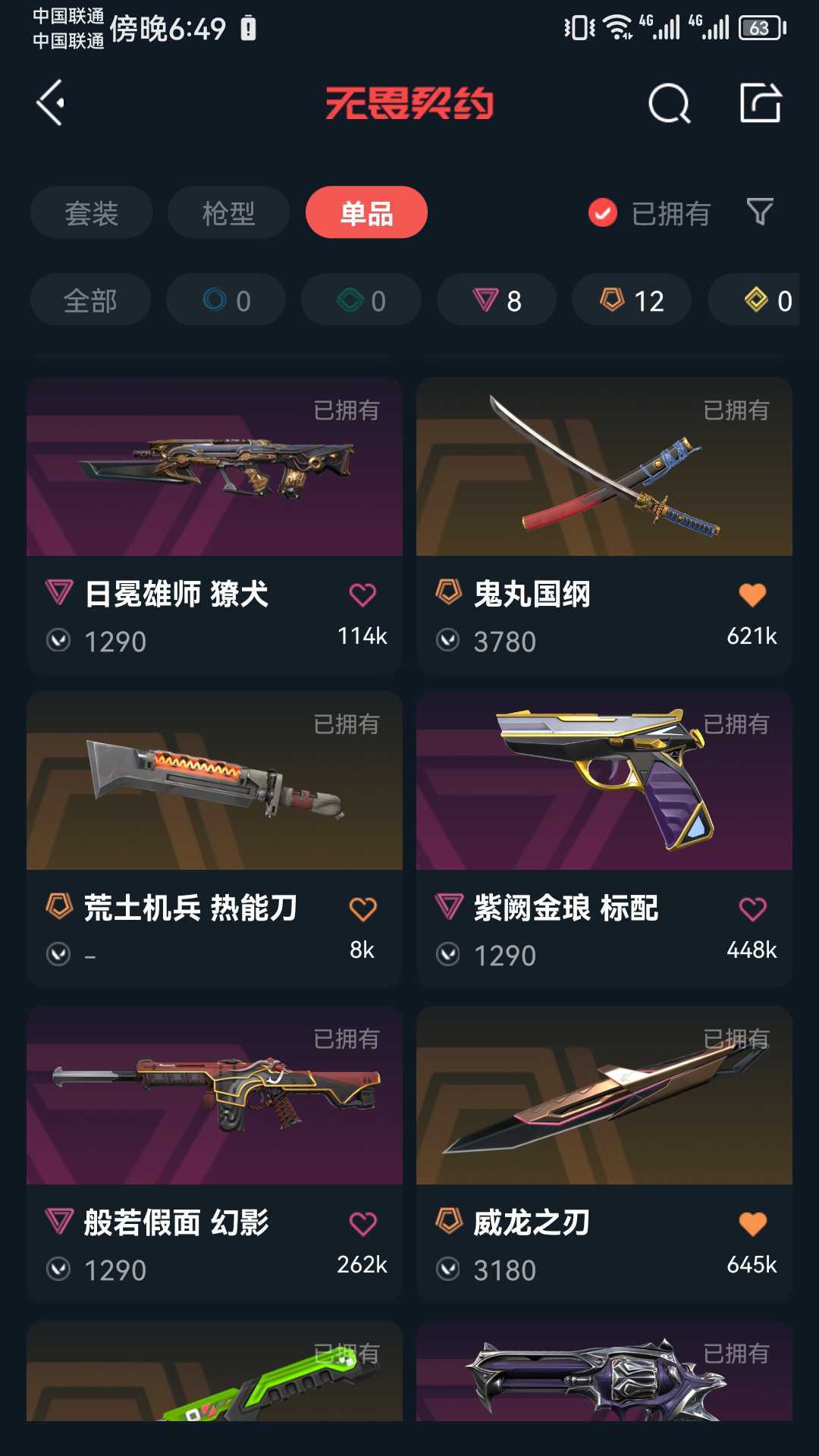
Task: Open the funnel filter icon
Action: (x=760, y=212)
